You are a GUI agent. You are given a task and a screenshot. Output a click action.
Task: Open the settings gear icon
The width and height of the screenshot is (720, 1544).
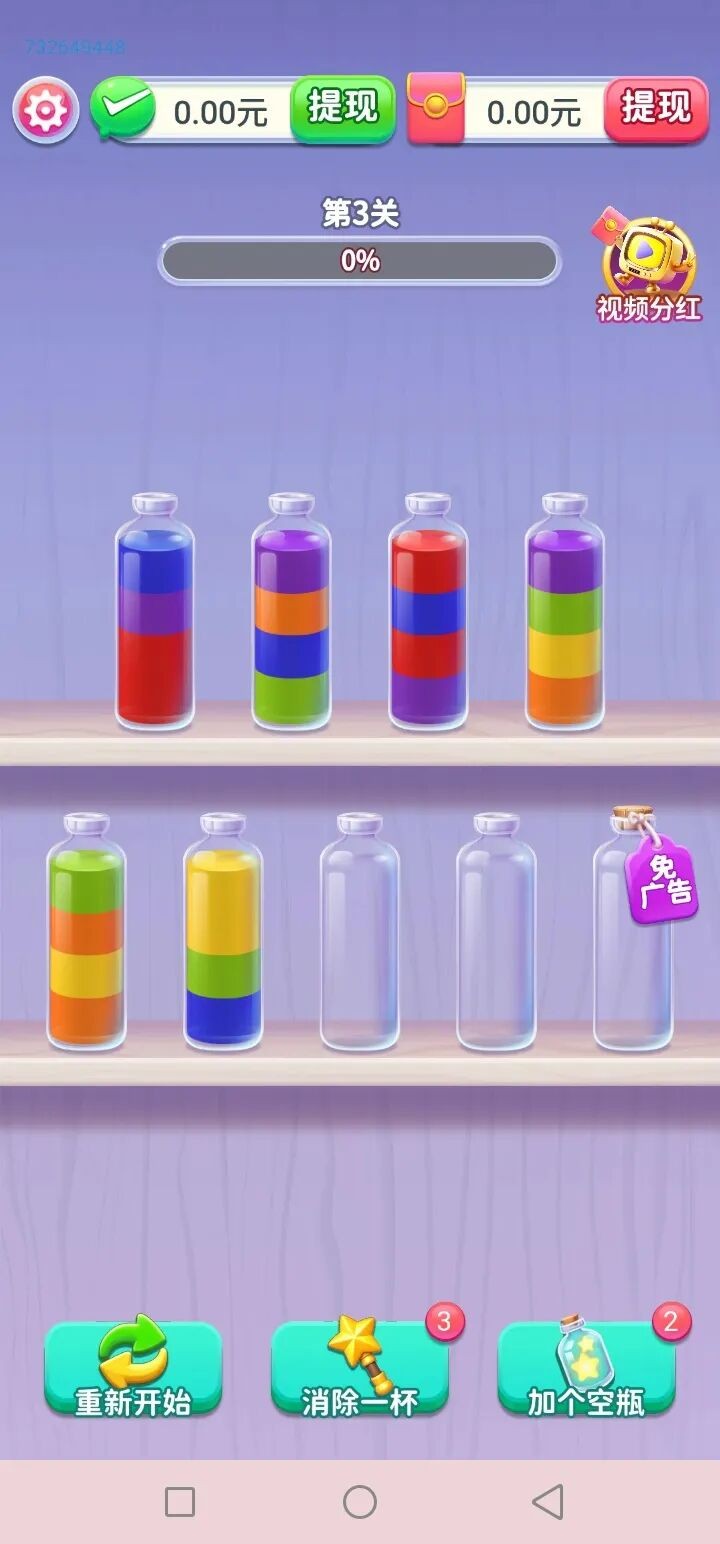(45, 111)
